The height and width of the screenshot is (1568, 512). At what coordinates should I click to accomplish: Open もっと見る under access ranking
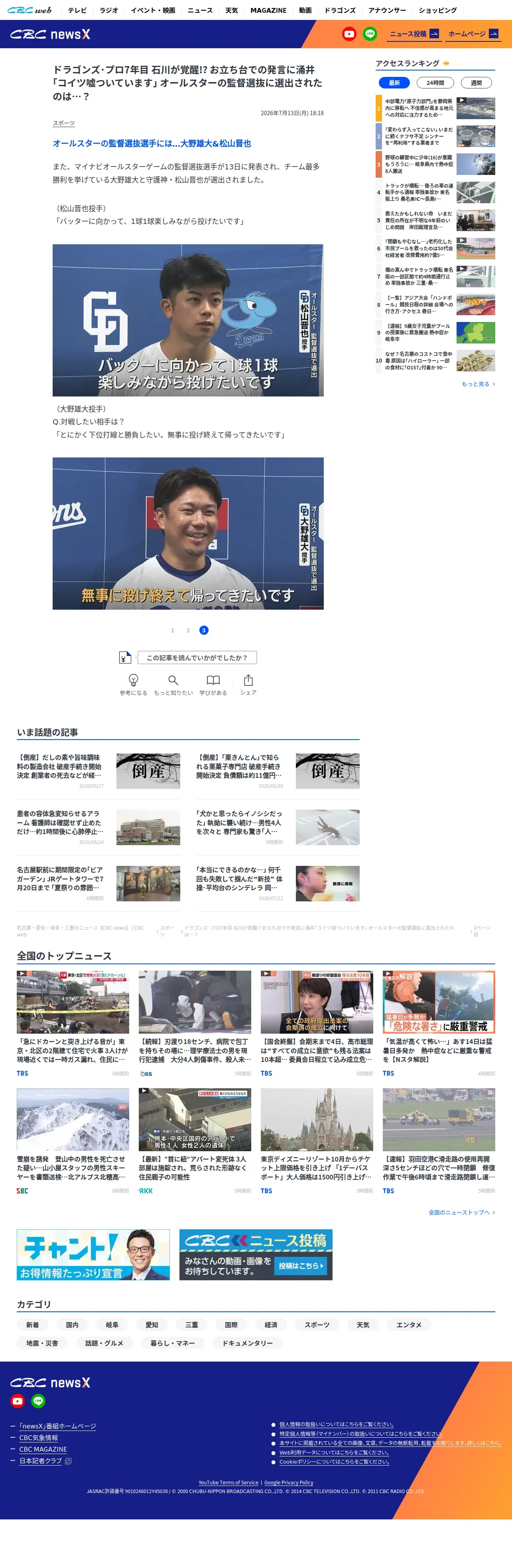(x=478, y=384)
